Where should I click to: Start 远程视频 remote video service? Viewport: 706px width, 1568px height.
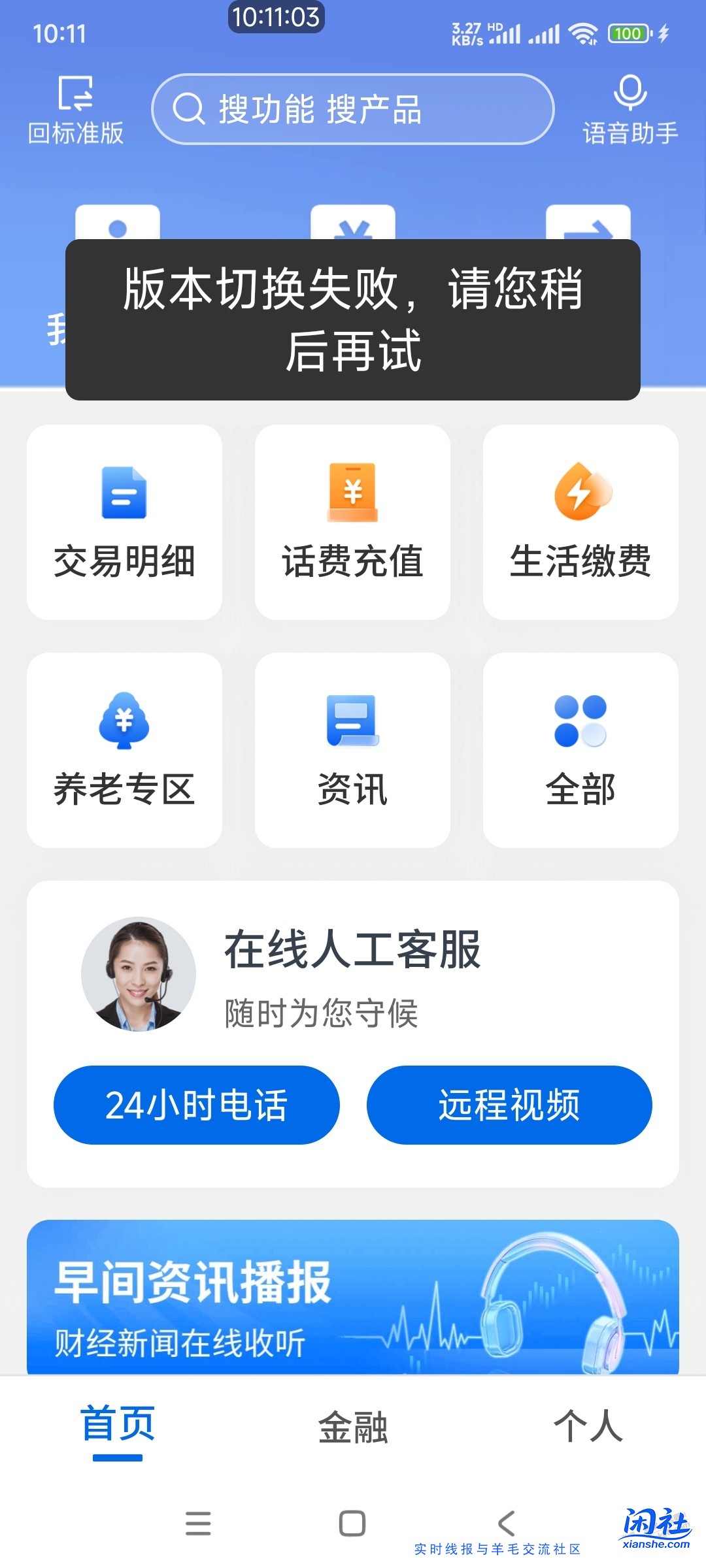click(510, 1105)
